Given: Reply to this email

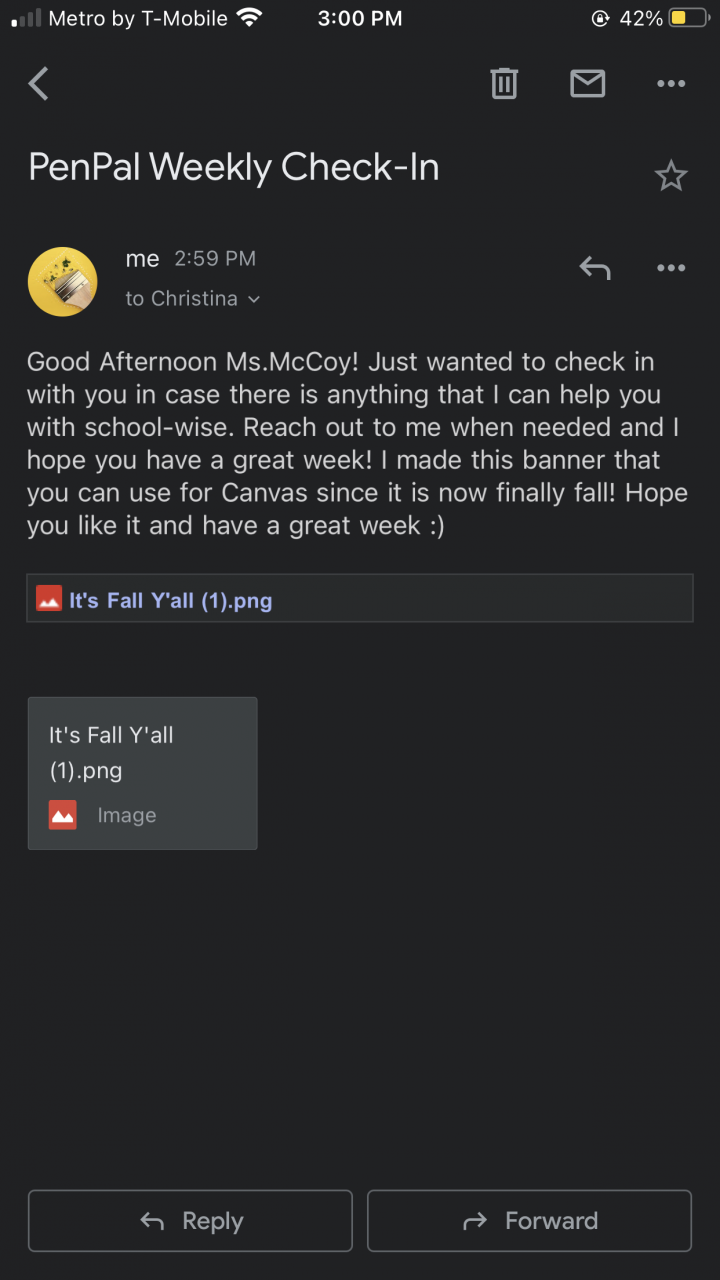Looking at the screenshot, I should [190, 1221].
